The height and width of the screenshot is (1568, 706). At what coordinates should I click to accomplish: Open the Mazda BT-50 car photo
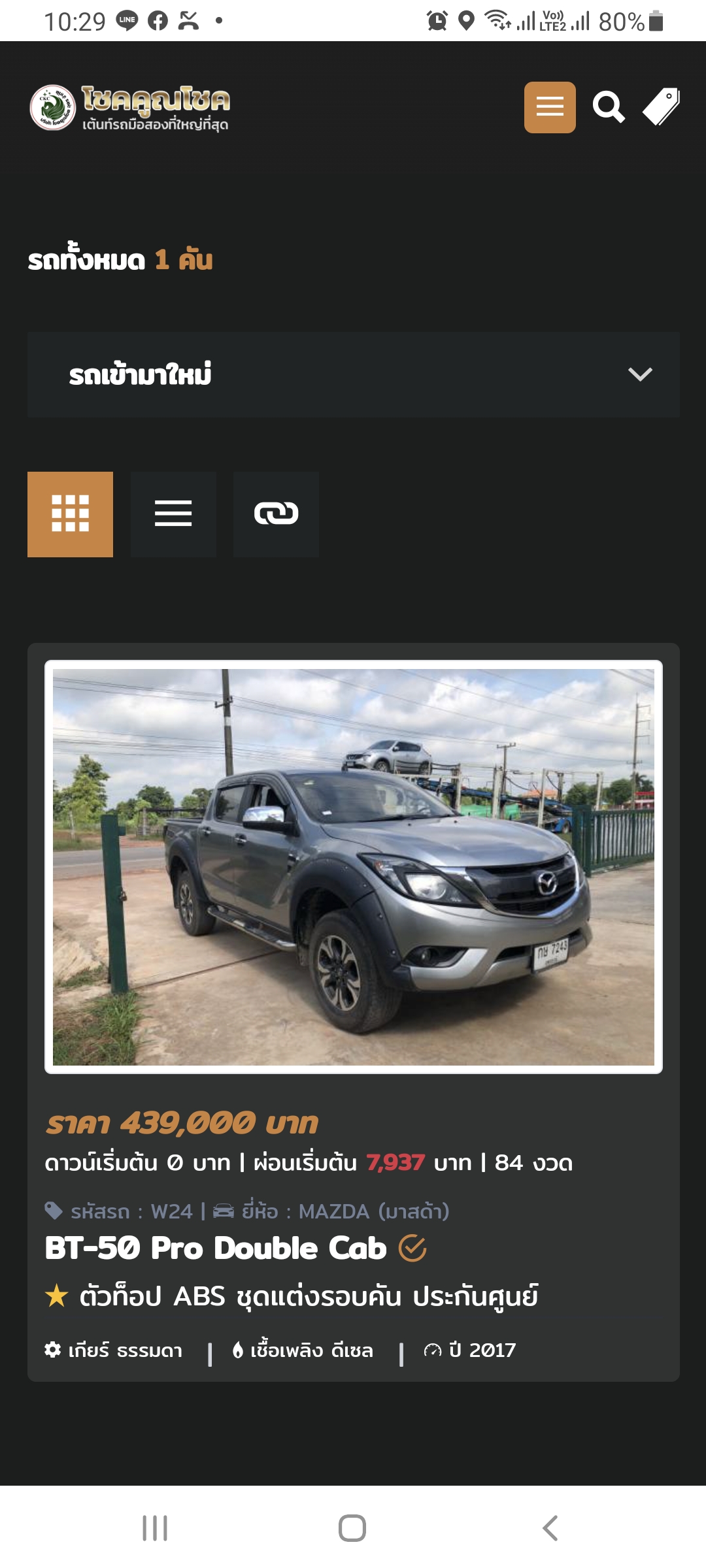pos(353,866)
